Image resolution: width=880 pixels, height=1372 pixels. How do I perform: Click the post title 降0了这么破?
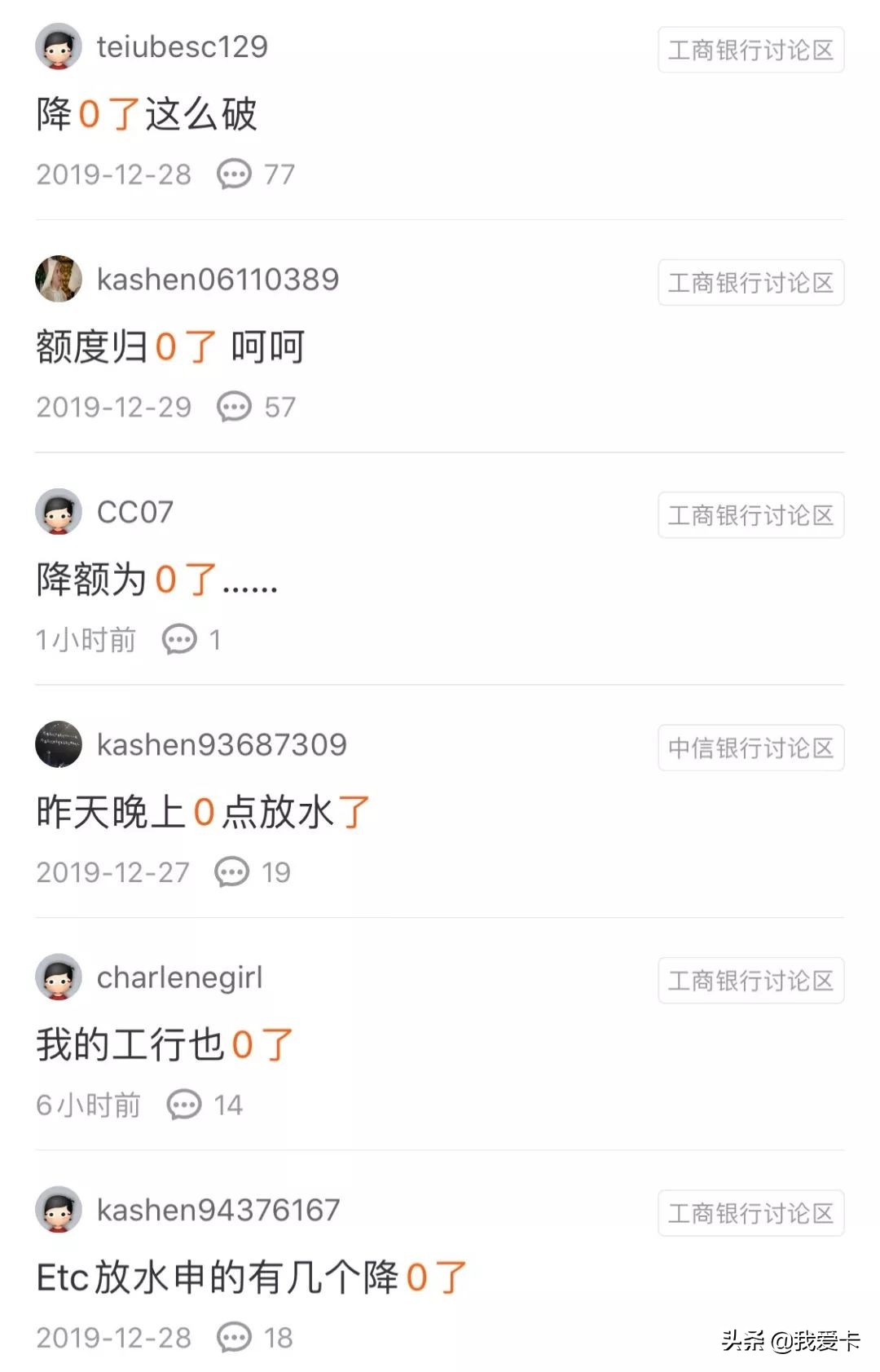(x=147, y=116)
